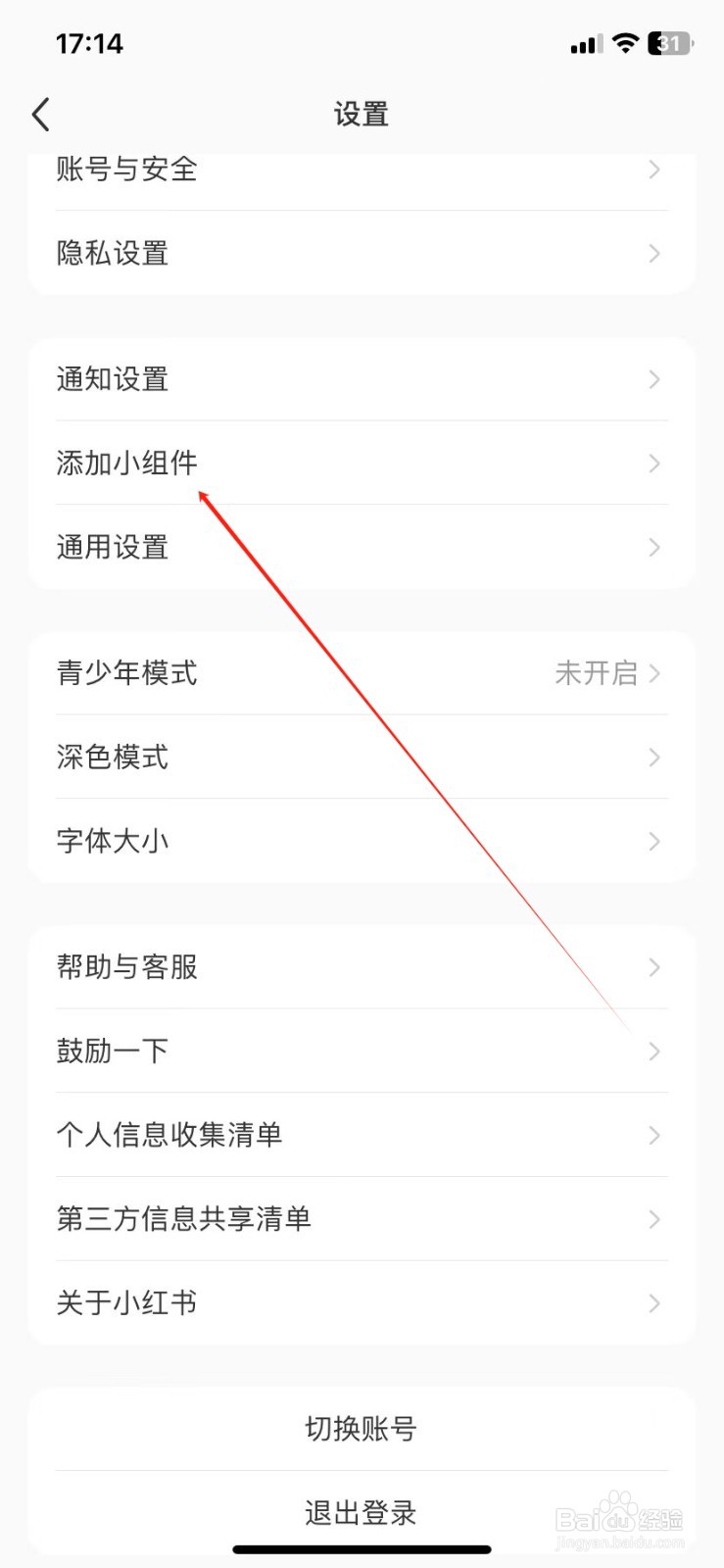
Task: Open 第三方信息共享清单 entry
Action: (183, 1219)
